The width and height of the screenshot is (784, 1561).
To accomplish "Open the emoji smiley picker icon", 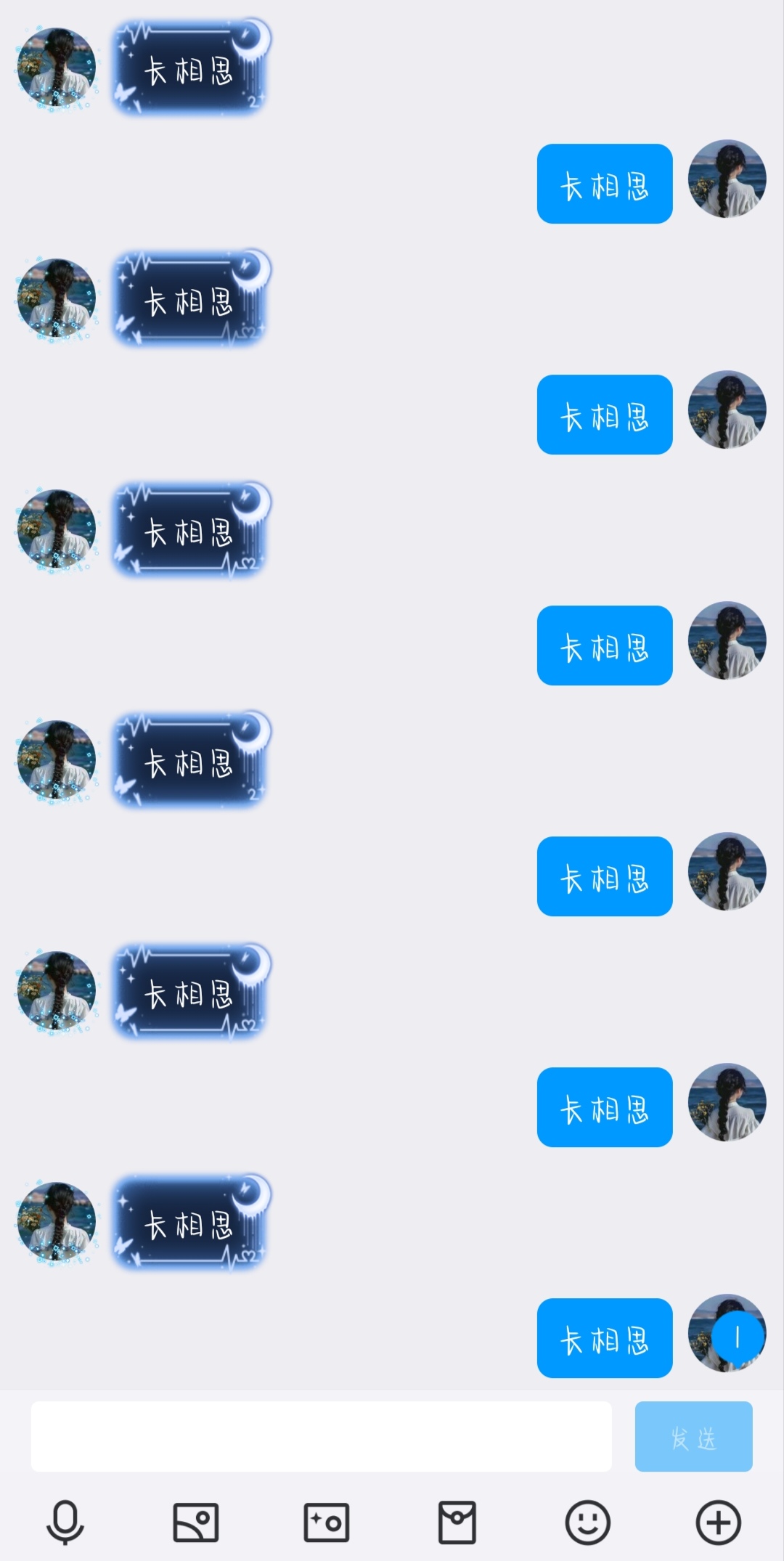I will click(588, 1517).
